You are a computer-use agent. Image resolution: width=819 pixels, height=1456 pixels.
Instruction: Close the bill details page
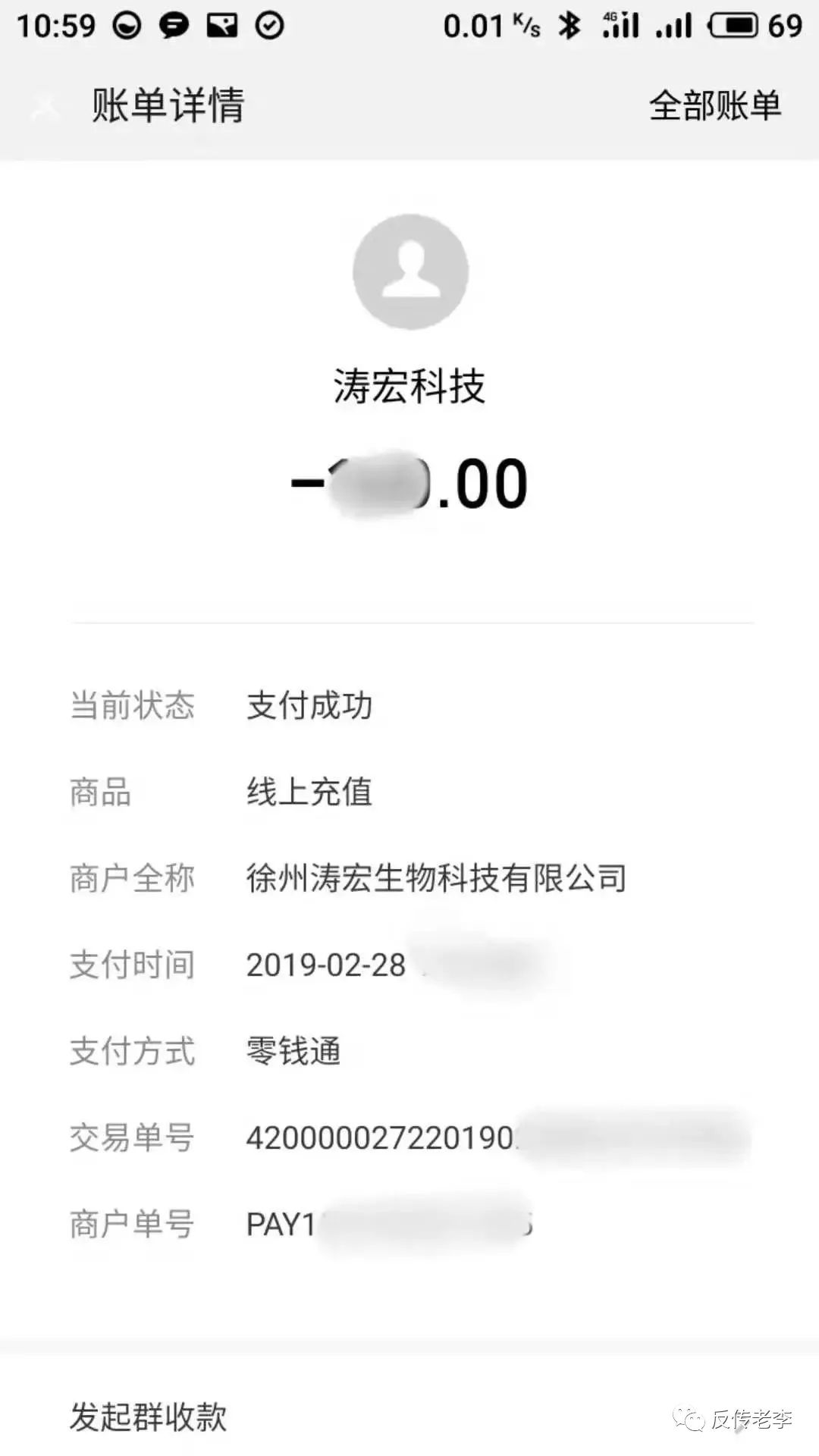[45, 107]
